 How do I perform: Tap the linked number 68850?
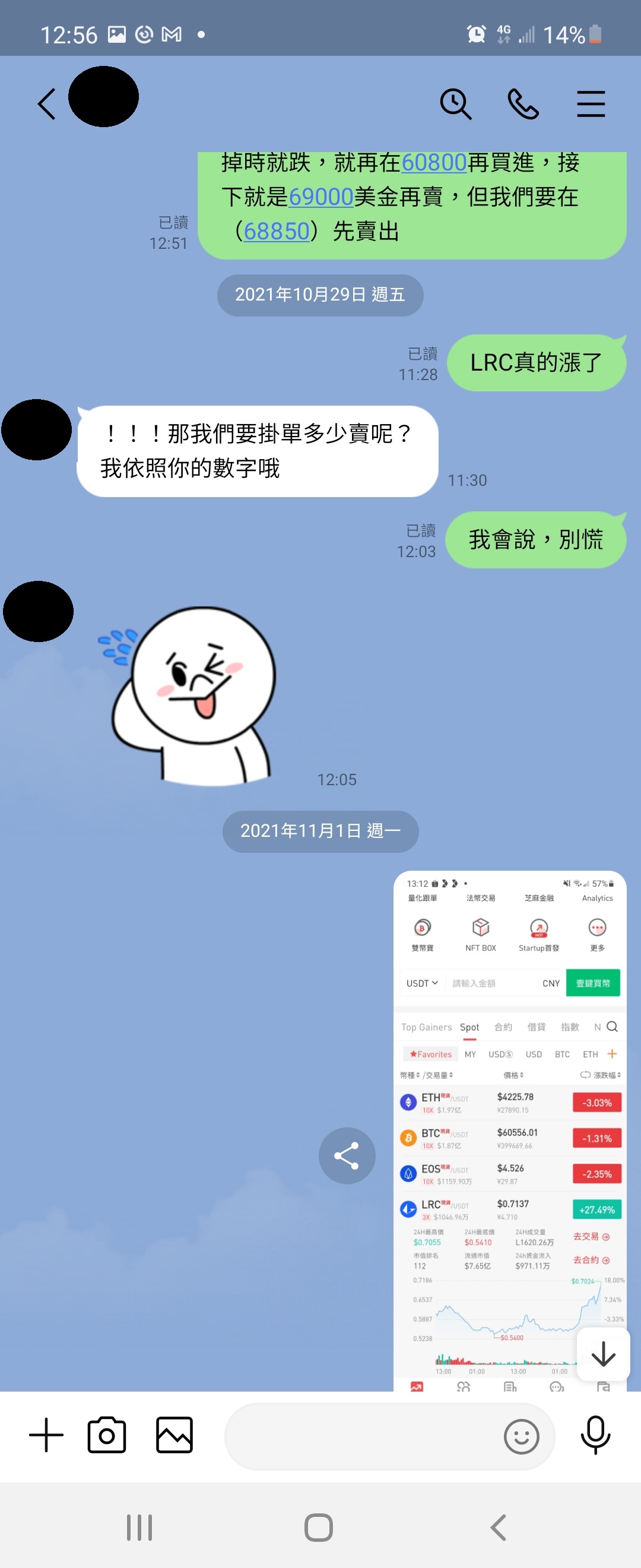pos(277,232)
